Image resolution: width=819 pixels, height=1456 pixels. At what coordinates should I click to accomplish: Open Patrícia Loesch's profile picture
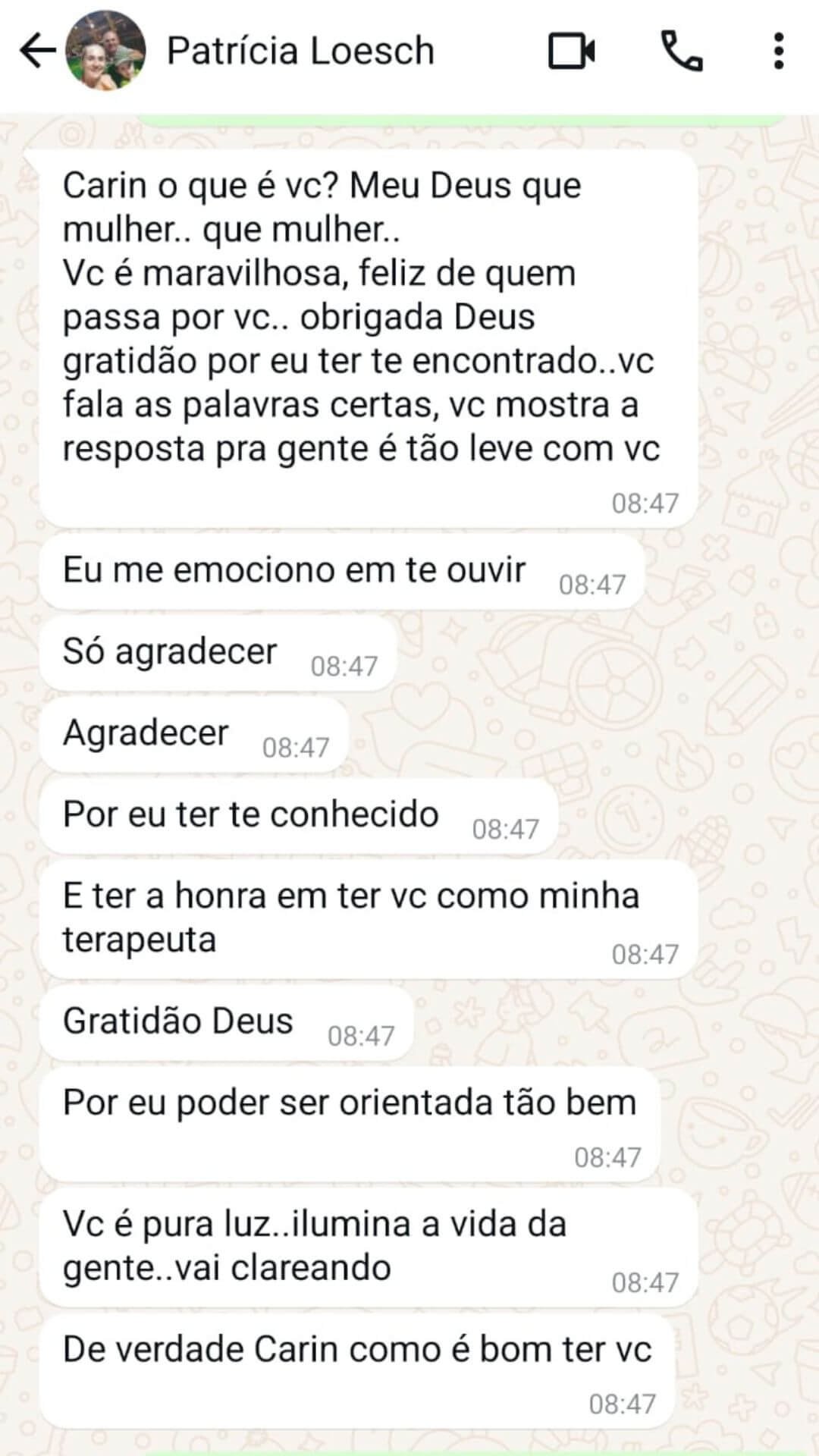coord(105,52)
